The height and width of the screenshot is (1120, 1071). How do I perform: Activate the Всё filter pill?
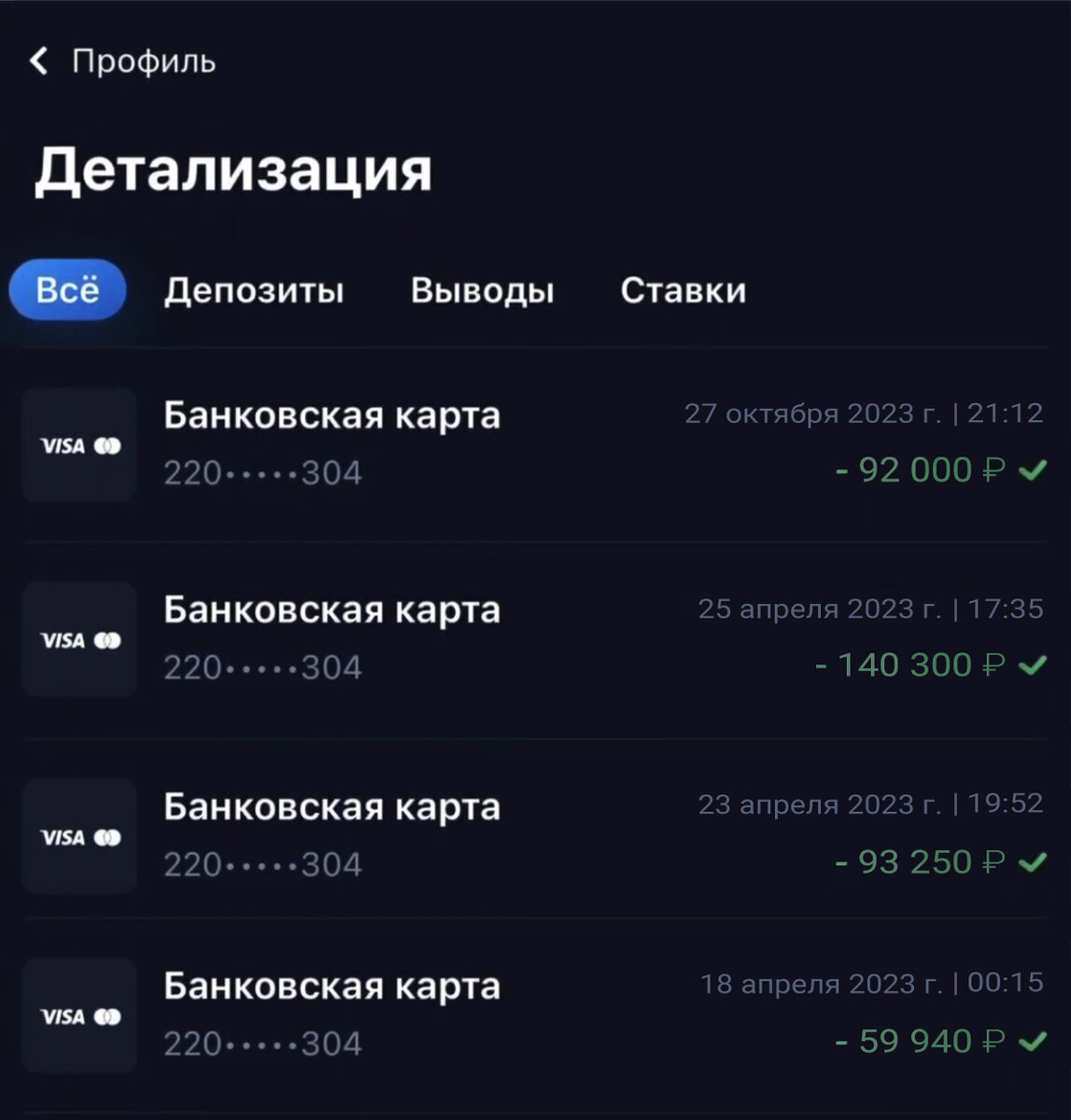(x=66, y=290)
